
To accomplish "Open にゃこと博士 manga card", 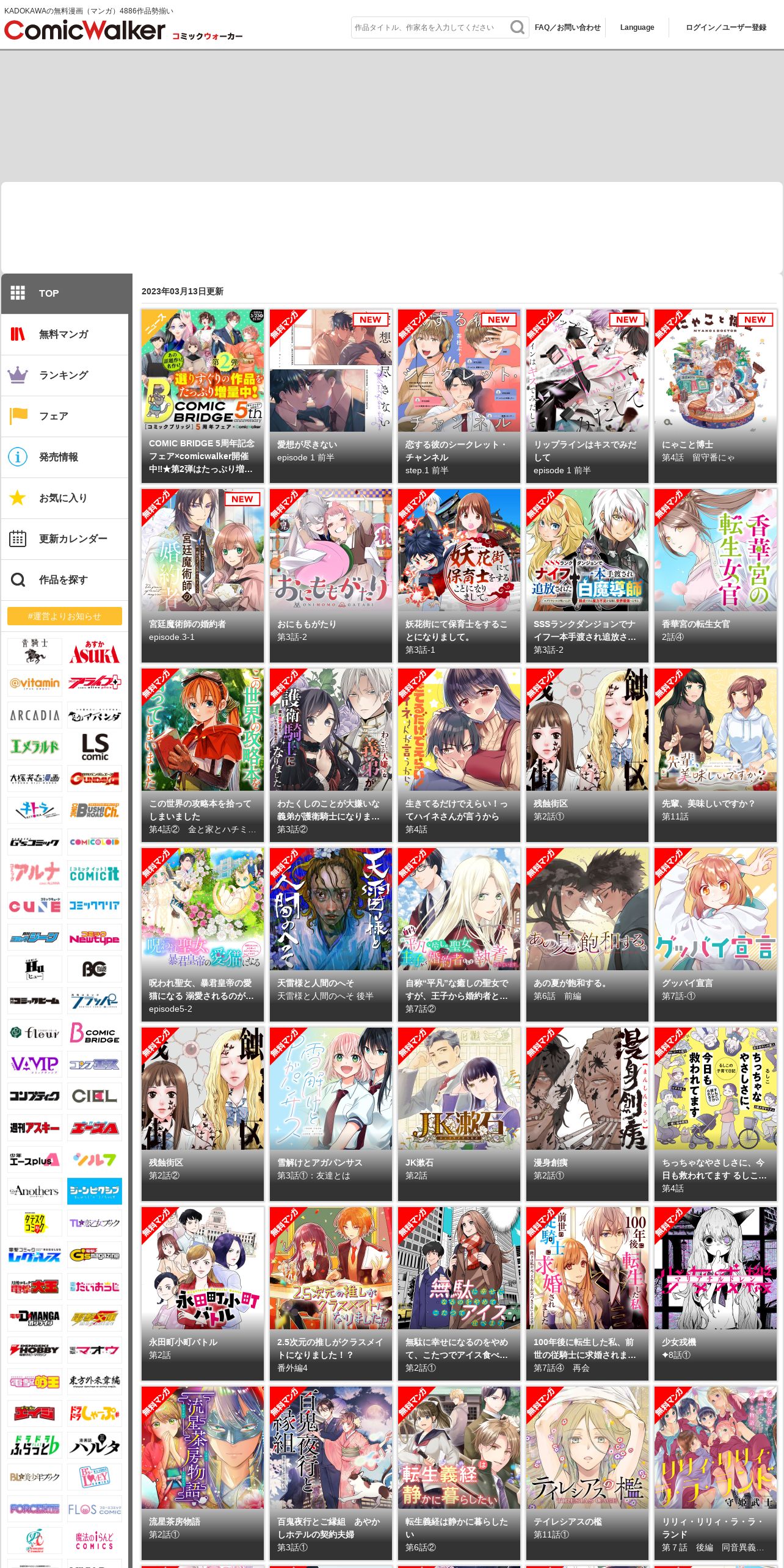I will coord(715,396).
